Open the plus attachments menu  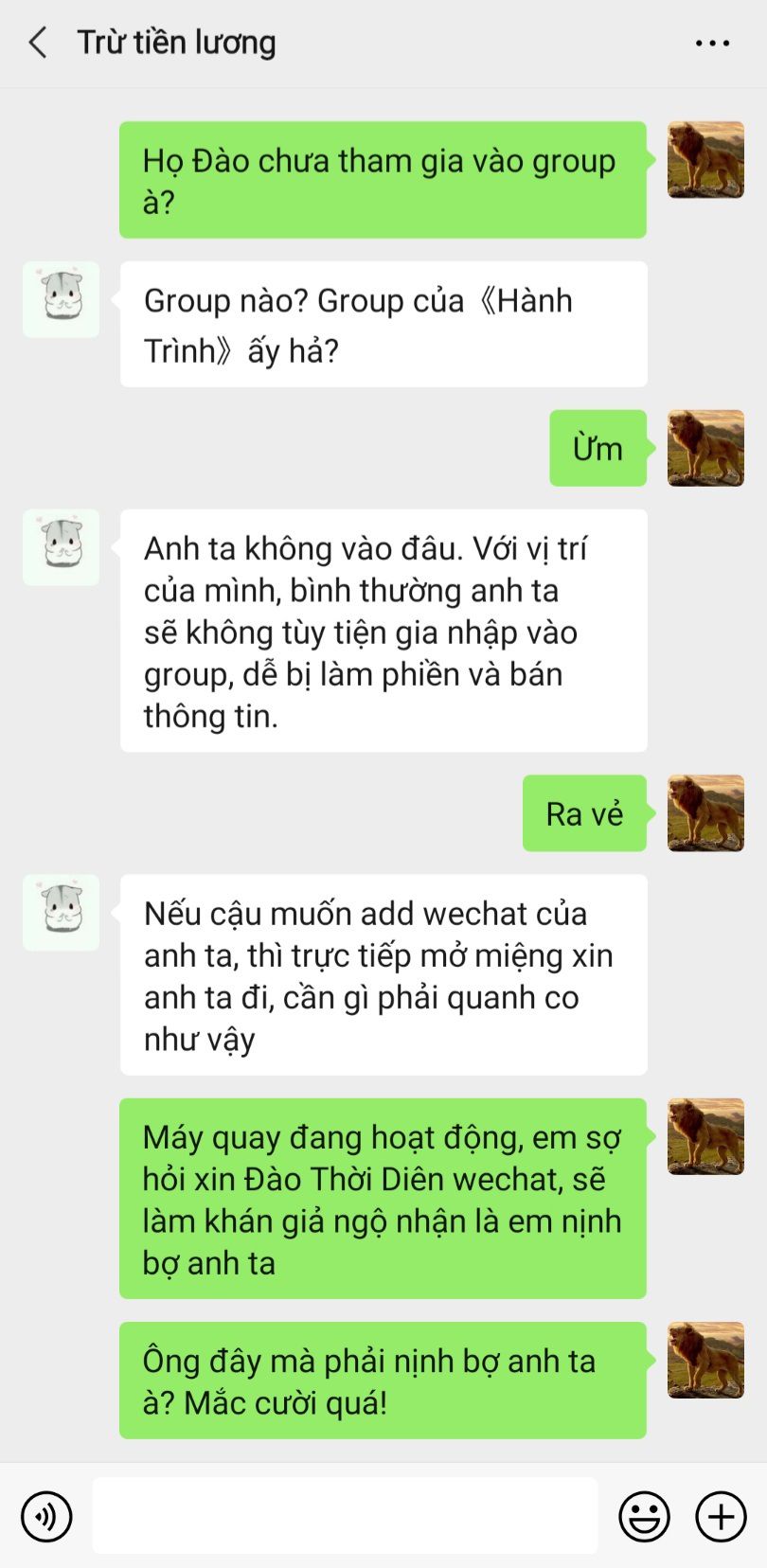tap(722, 1516)
